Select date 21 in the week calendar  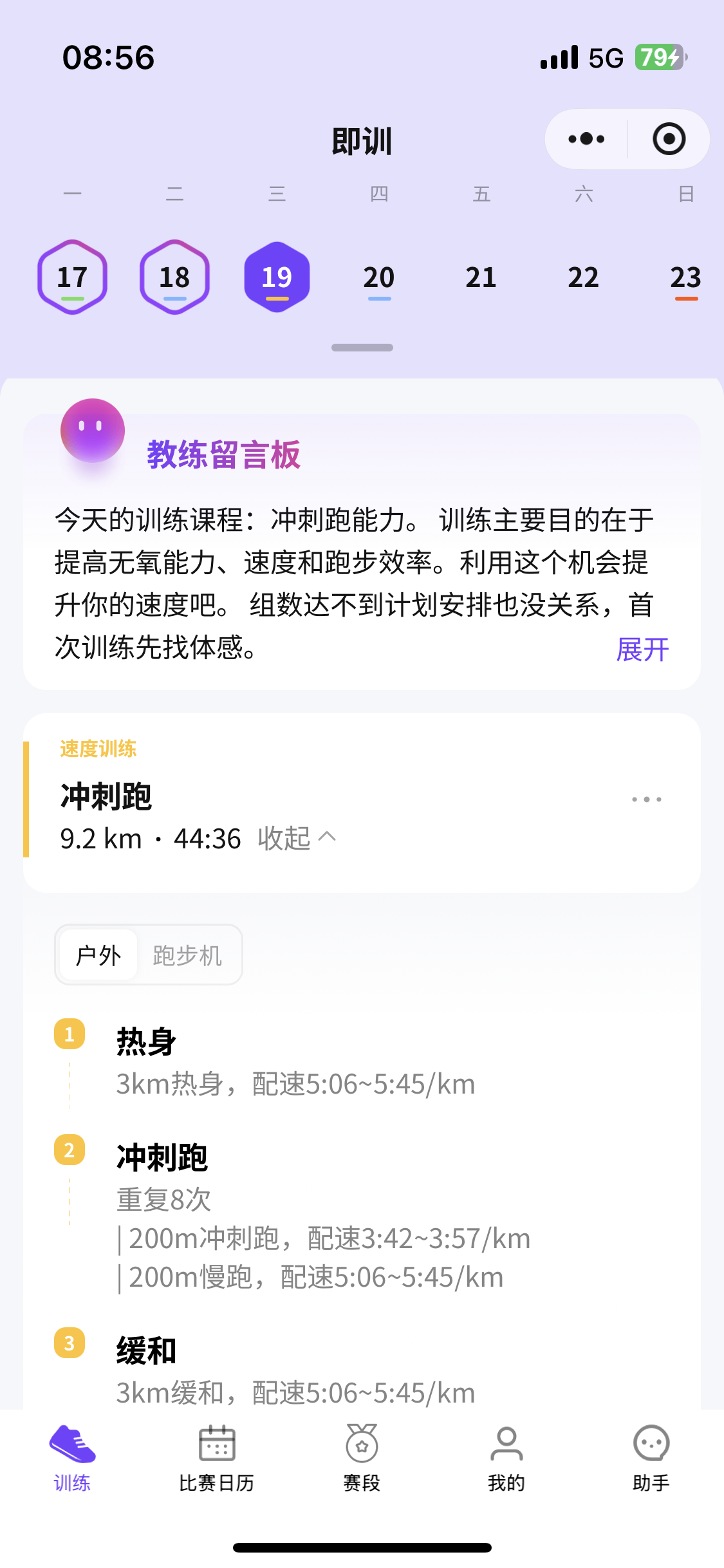[x=481, y=277]
